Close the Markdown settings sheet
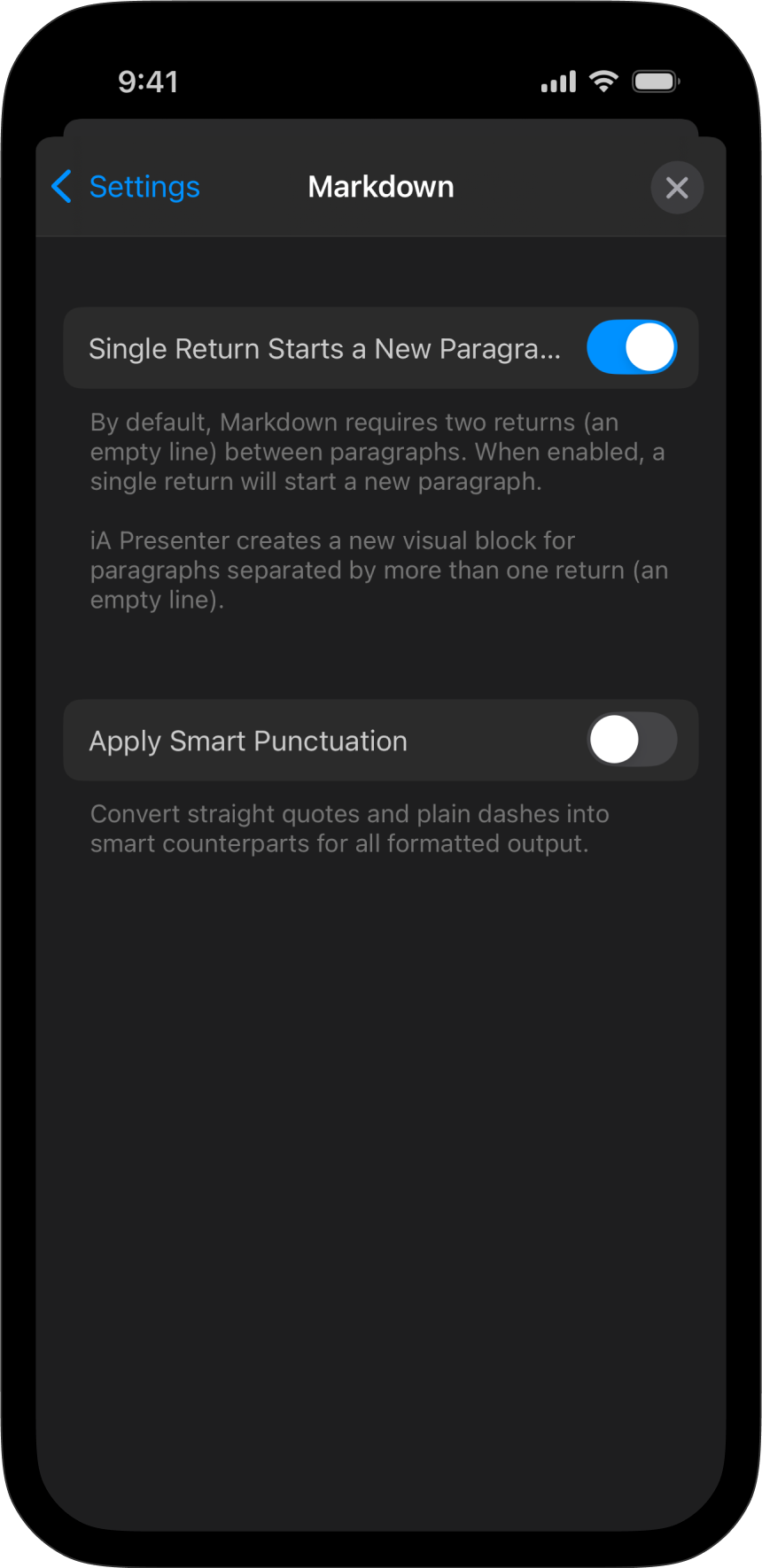 click(x=677, y=188)
